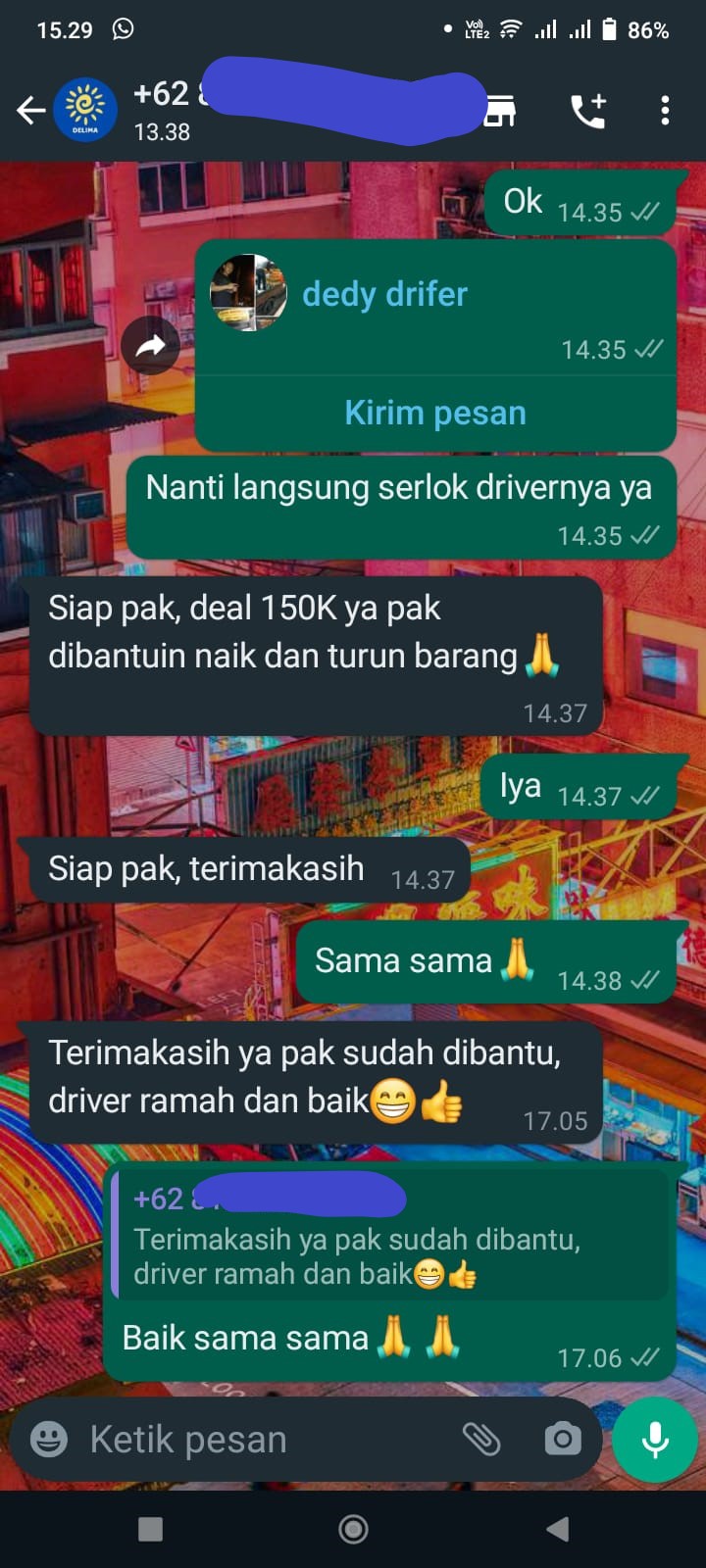Image resolution: width=706 pixels, height=1568 pixels.
Task: Forward the dedy drifer contact card
Action: pos(150,345)
